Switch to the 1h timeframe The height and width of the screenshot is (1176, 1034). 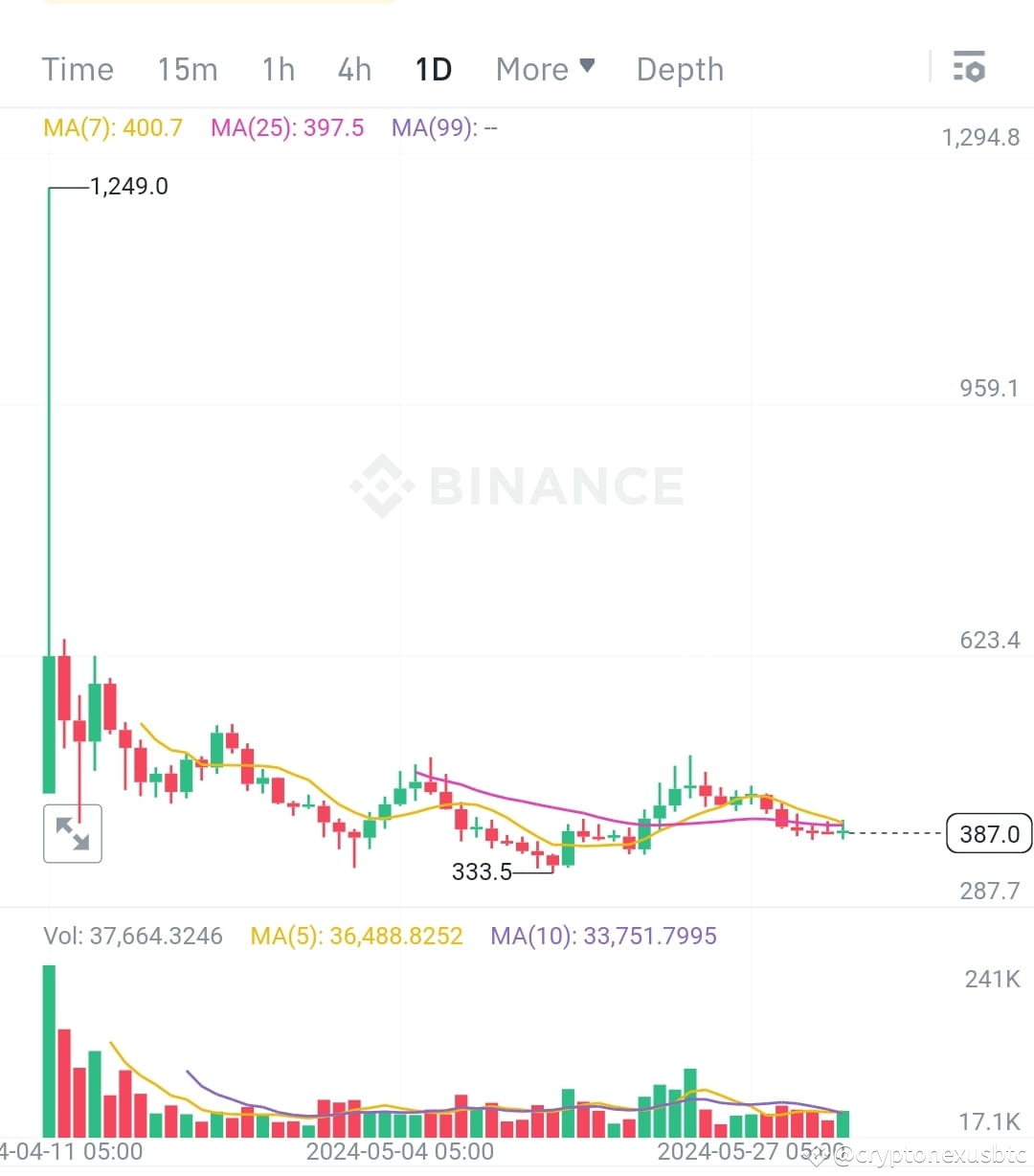click(277, 68)
